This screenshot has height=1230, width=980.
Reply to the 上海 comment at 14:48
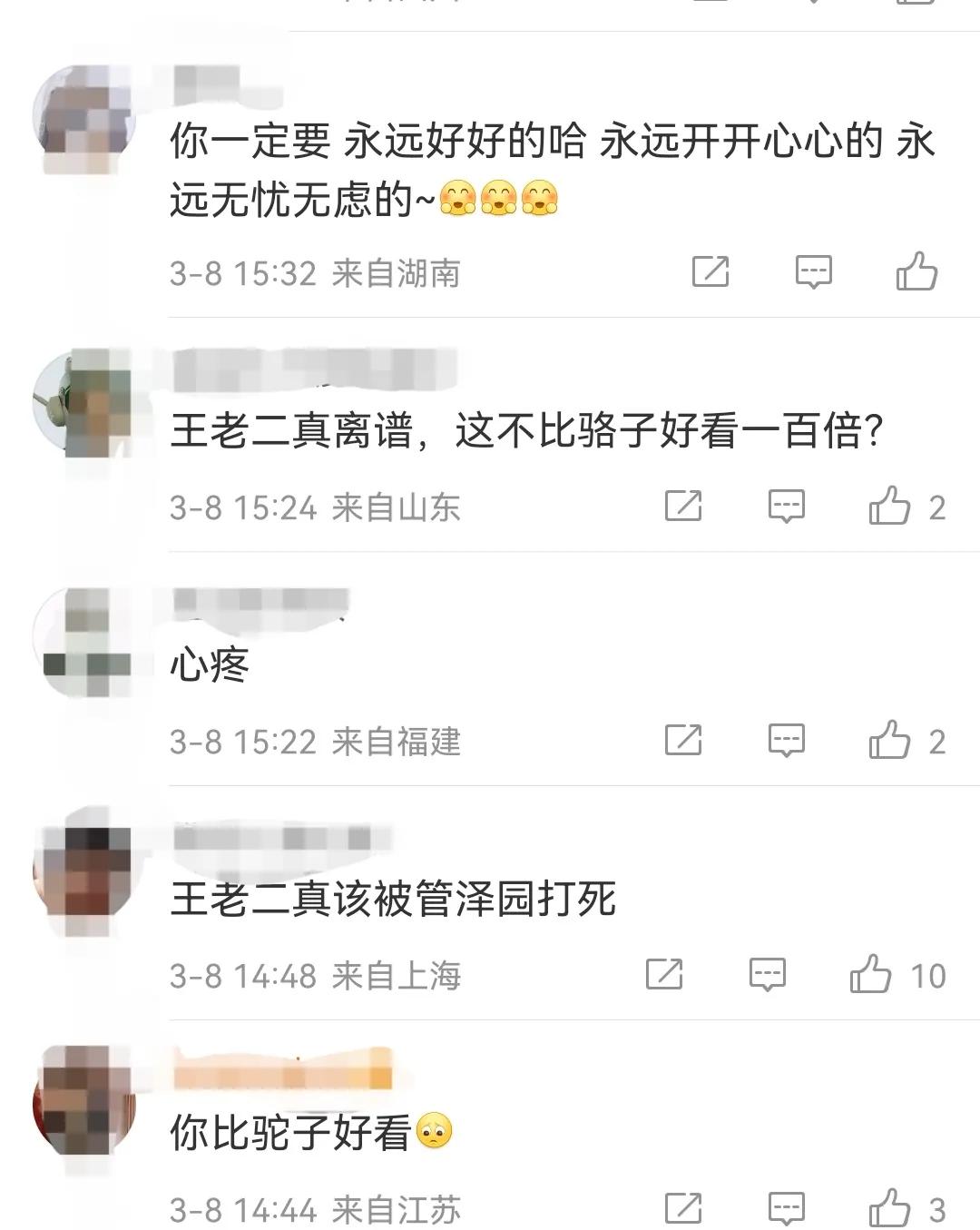coord(767,974)
